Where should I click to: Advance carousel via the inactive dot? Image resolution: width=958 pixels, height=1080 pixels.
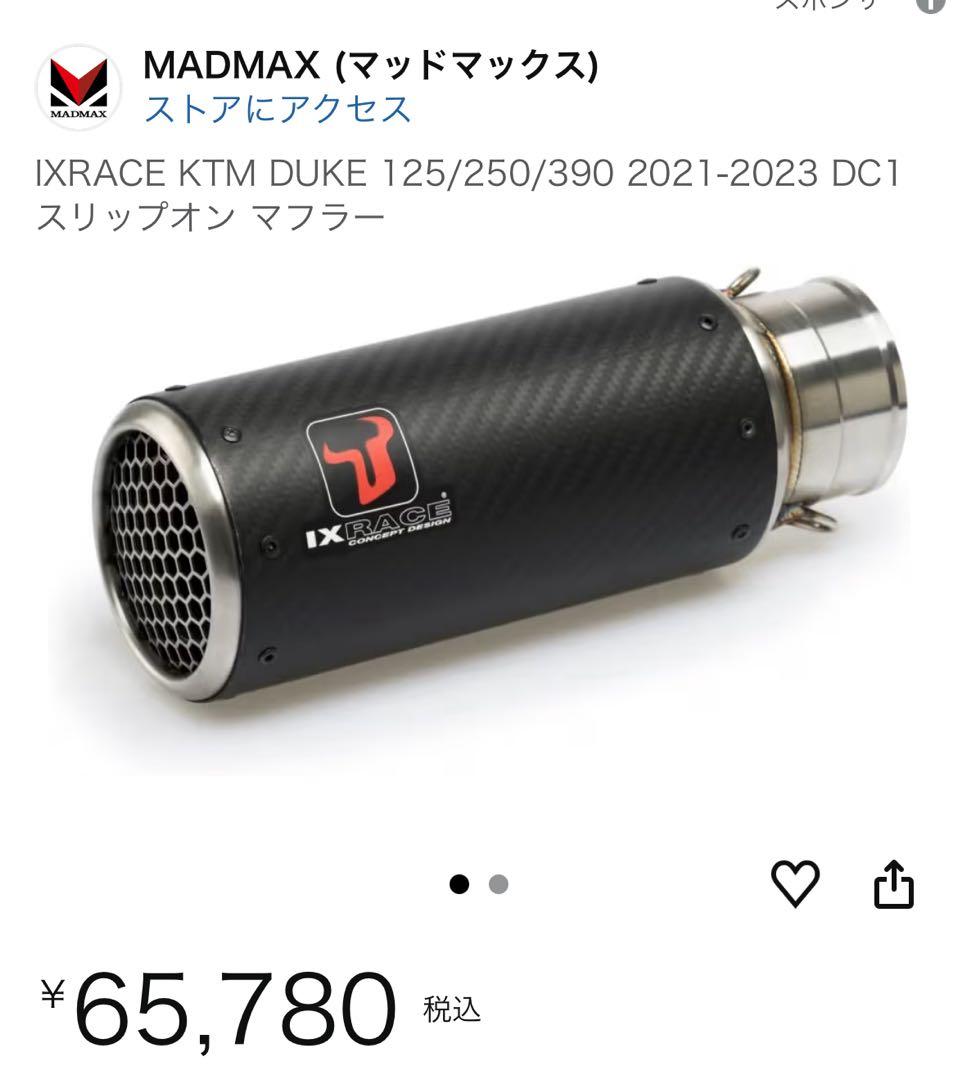[x=497, y=883]
